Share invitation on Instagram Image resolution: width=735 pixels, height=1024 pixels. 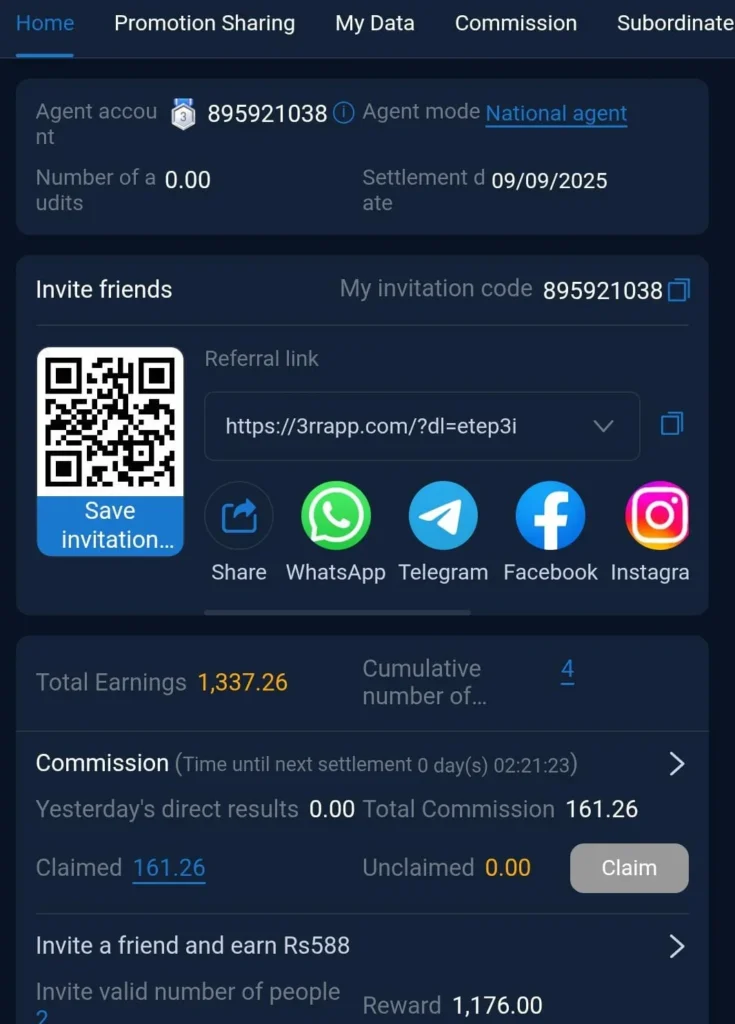657,516
